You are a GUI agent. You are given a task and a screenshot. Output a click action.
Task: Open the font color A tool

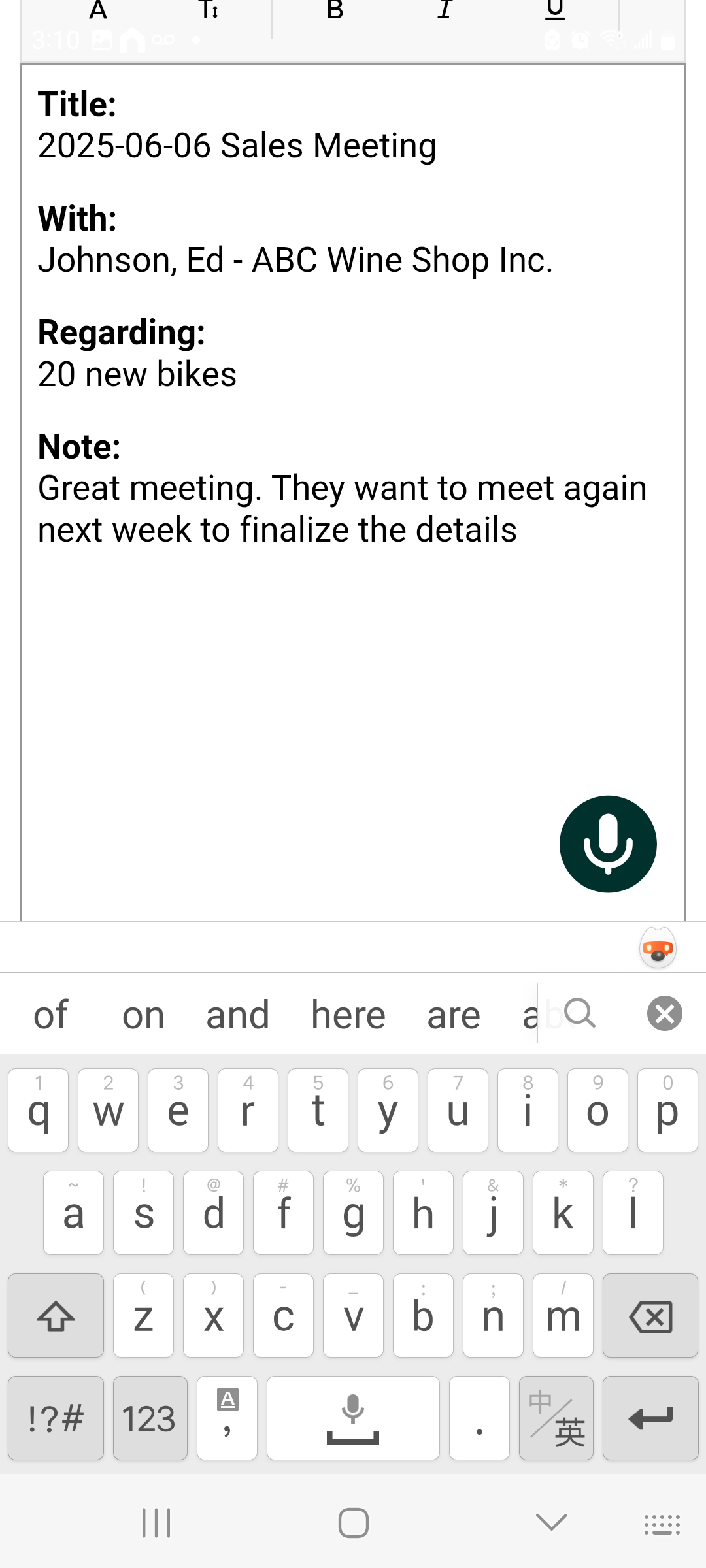tap(98, 10)
